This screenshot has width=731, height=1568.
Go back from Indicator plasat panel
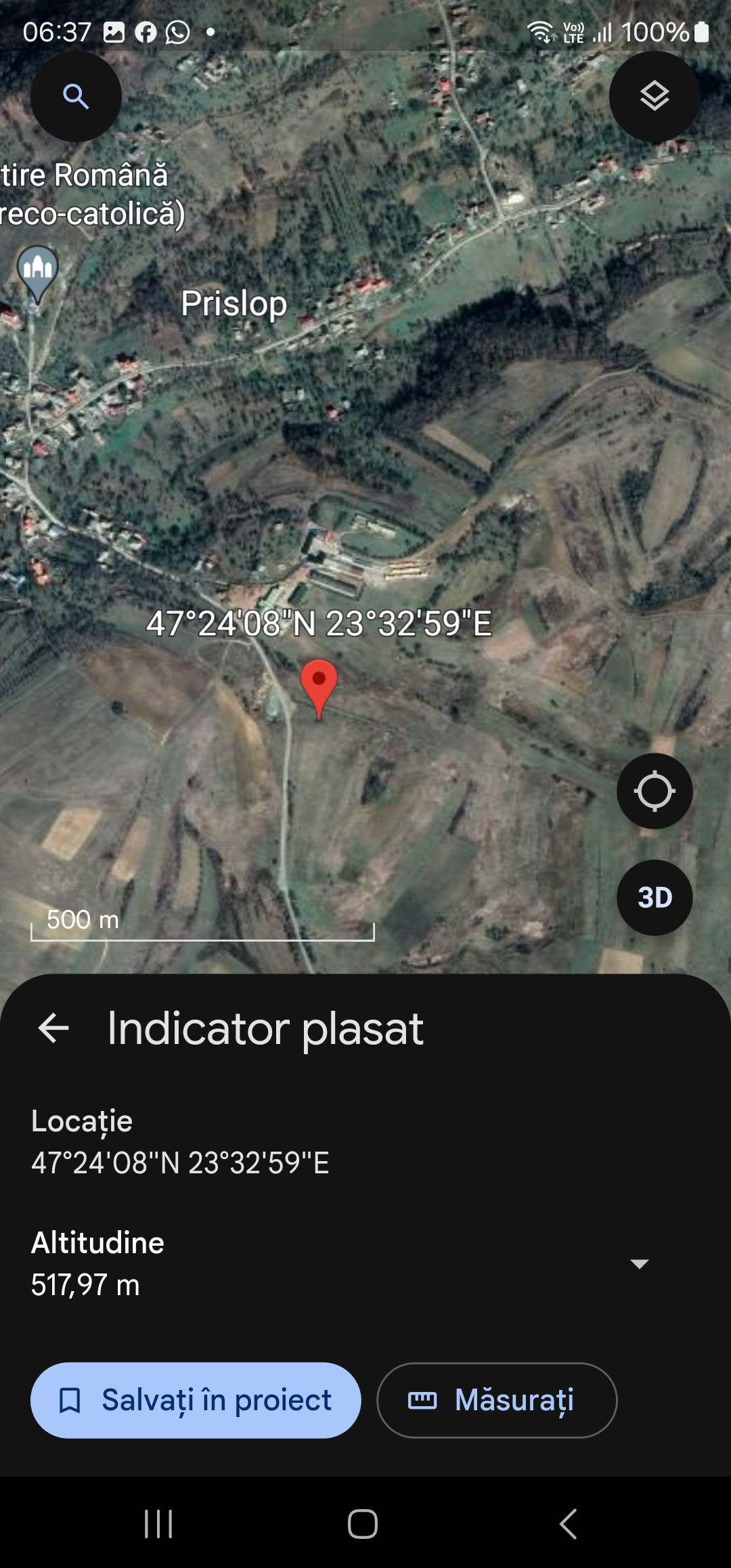54,1028
